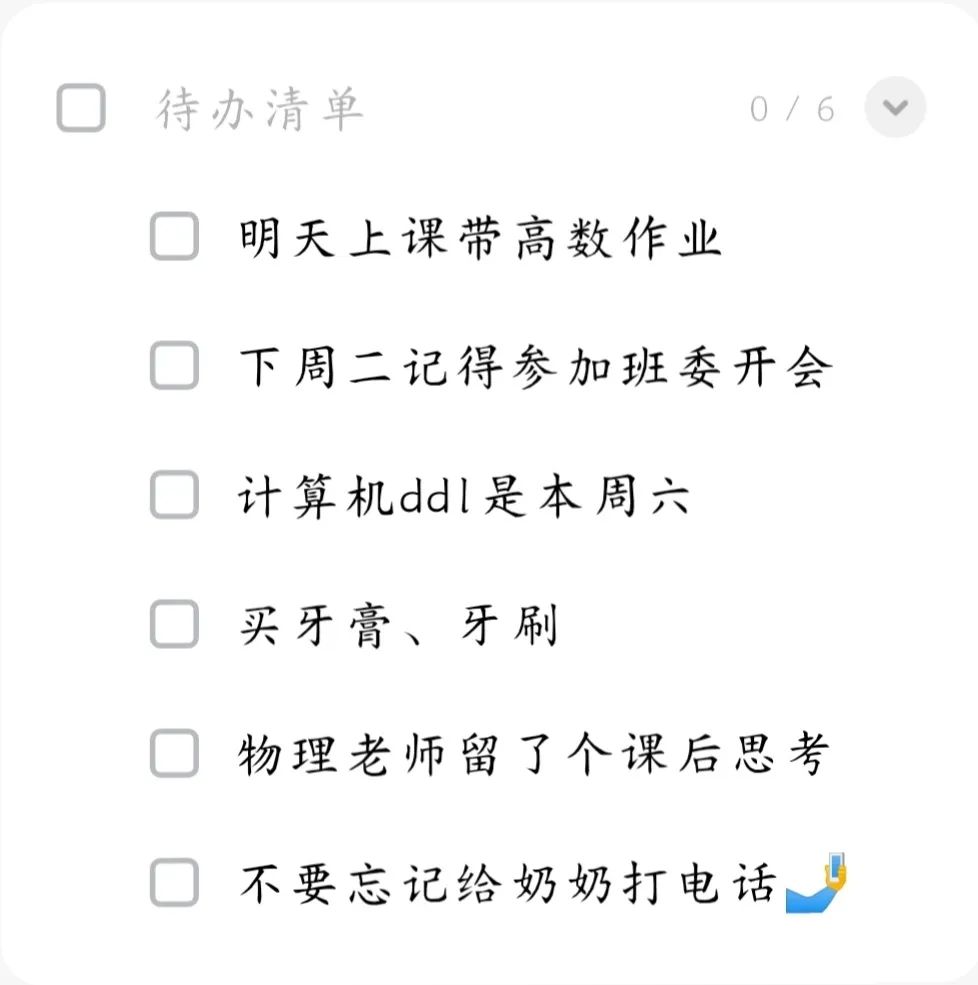Complete the 计算机ddl是本周六 item
The image size is (978, 985).
pos(174,496)
